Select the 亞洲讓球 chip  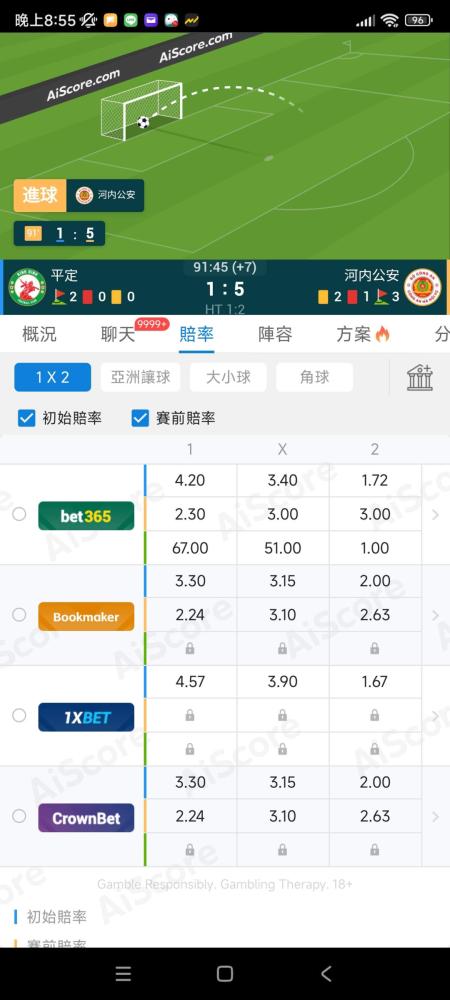tap(140, 377)
